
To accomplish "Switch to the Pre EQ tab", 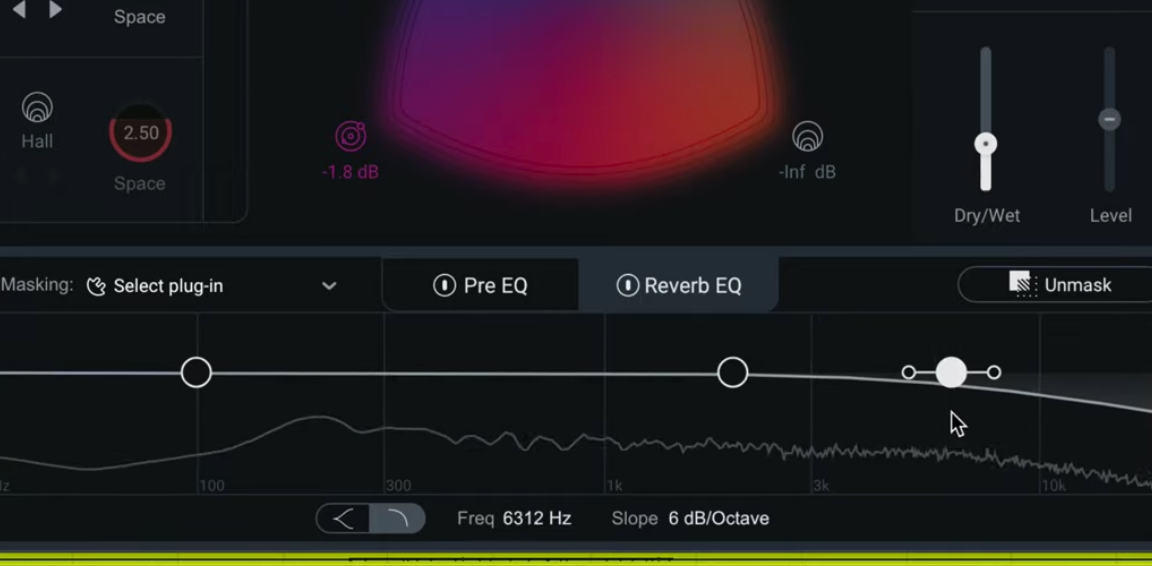I will pos(480,286).
